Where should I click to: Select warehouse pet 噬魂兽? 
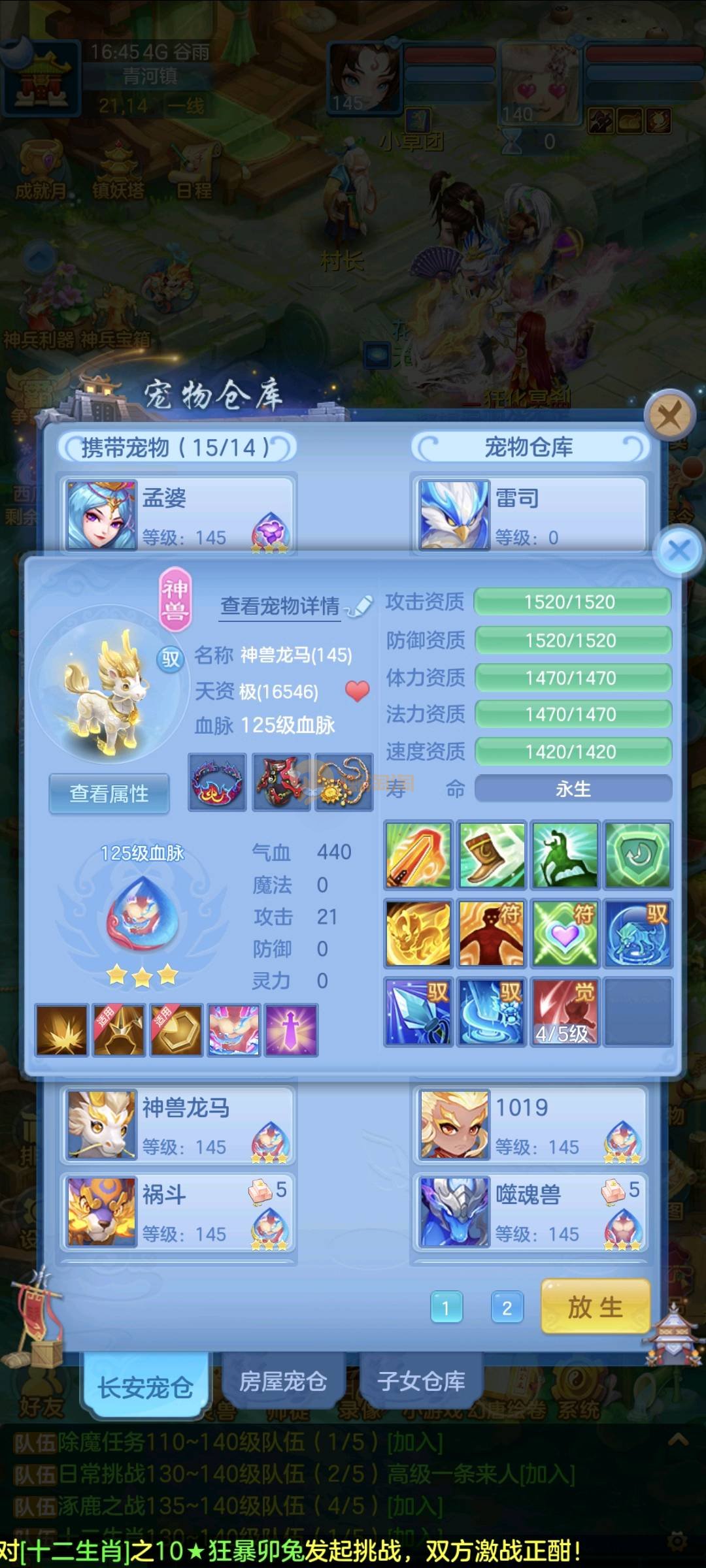click(529, 1212)
